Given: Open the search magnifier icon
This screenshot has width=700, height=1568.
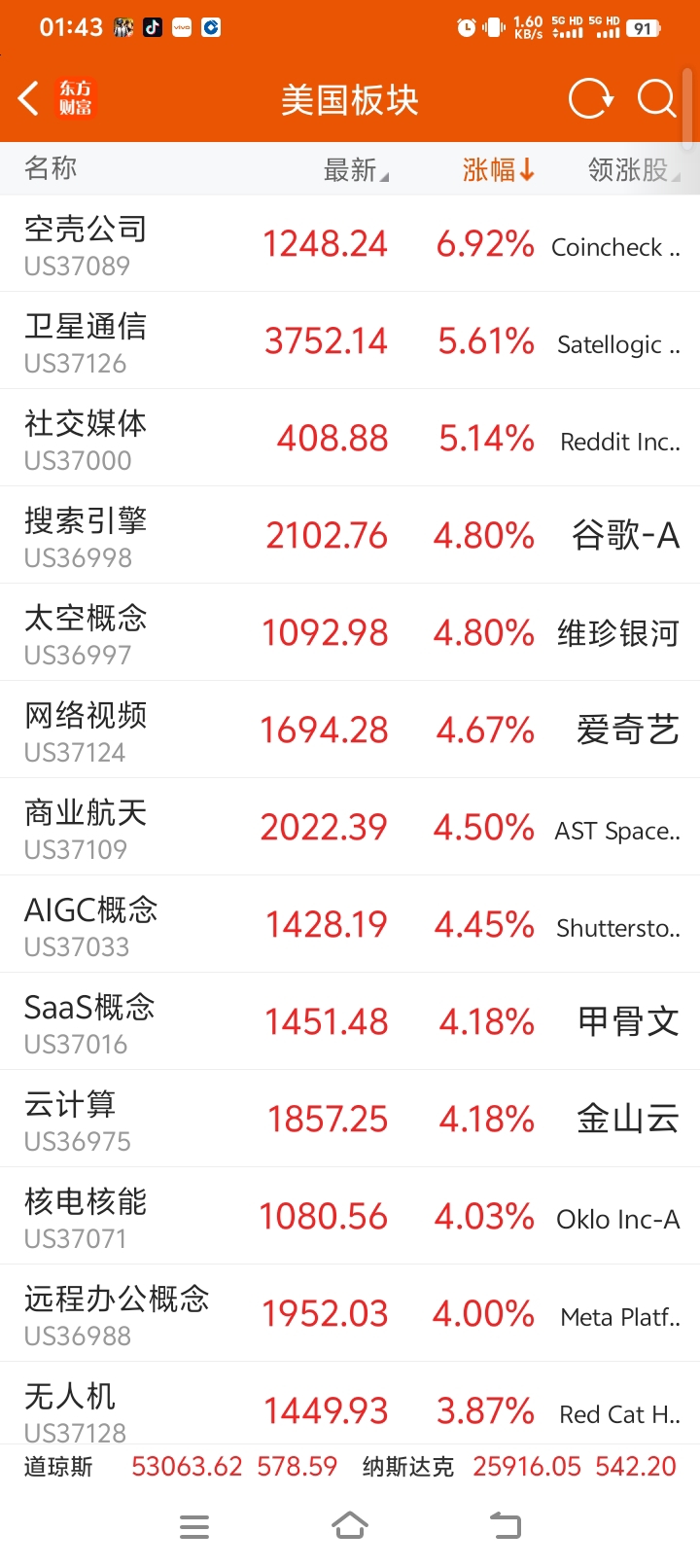Looking at the screenshot, I should coord(656,98).
